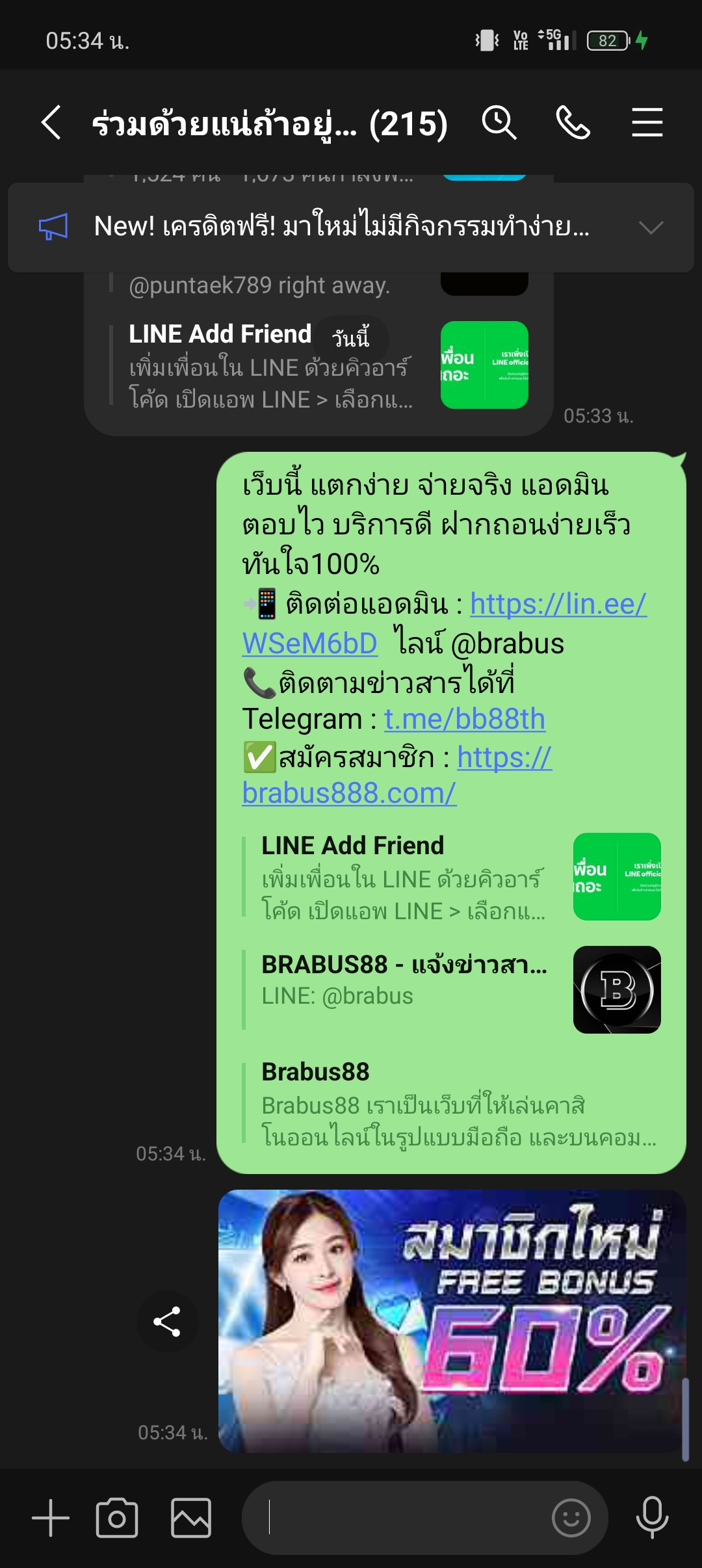Screen dimensions: 702x1568
Task: View the FREE BONUS 60% image
Action: 452,1320
